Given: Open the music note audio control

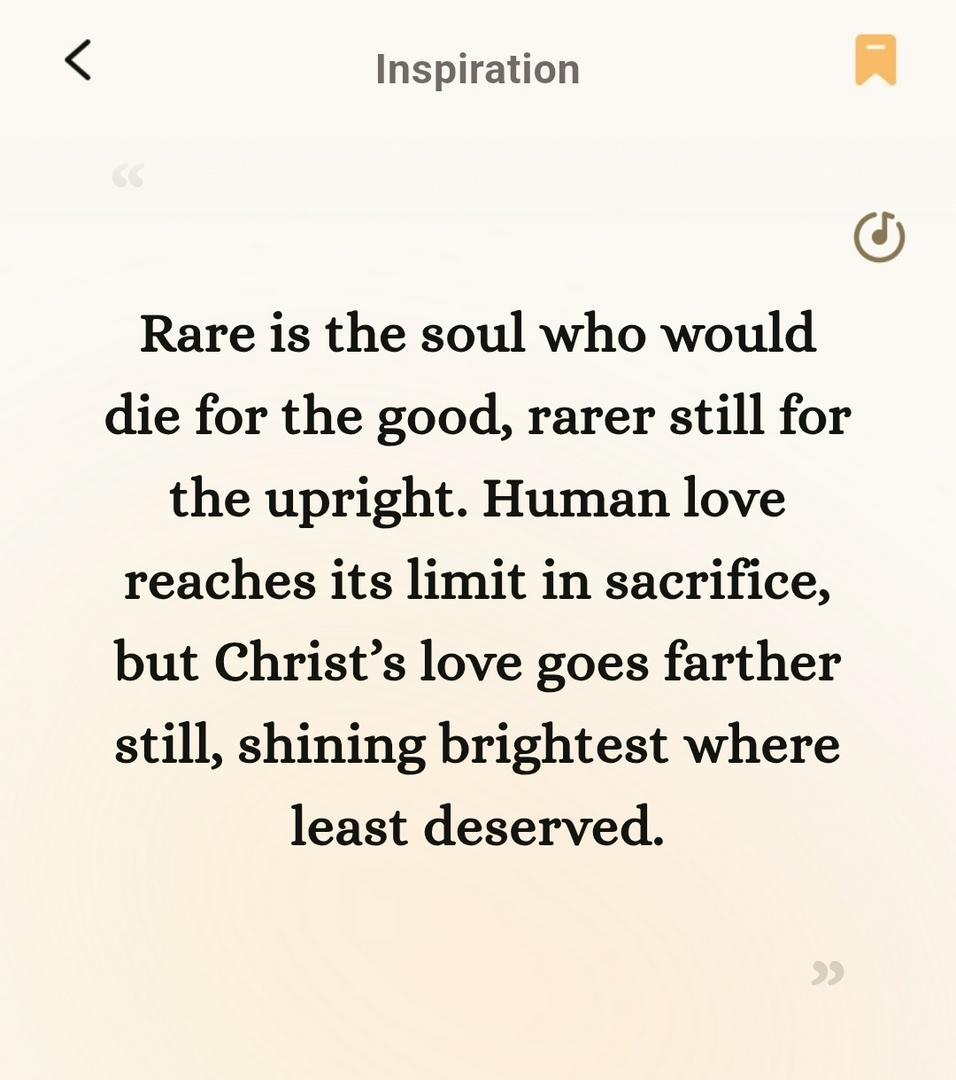Looking at the screenshot, I should click(879, 237).
